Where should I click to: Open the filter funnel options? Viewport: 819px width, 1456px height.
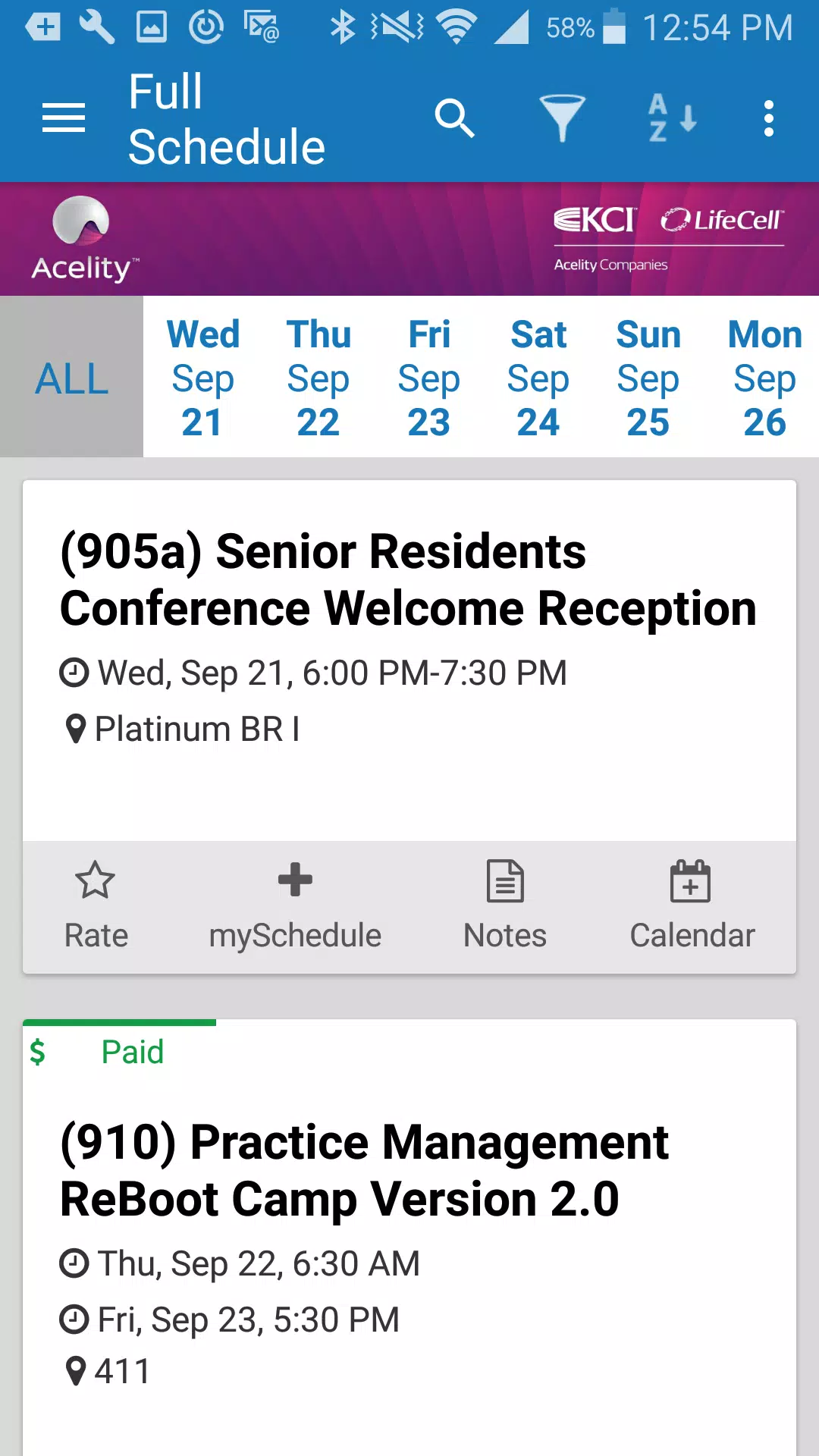(562, 118)
